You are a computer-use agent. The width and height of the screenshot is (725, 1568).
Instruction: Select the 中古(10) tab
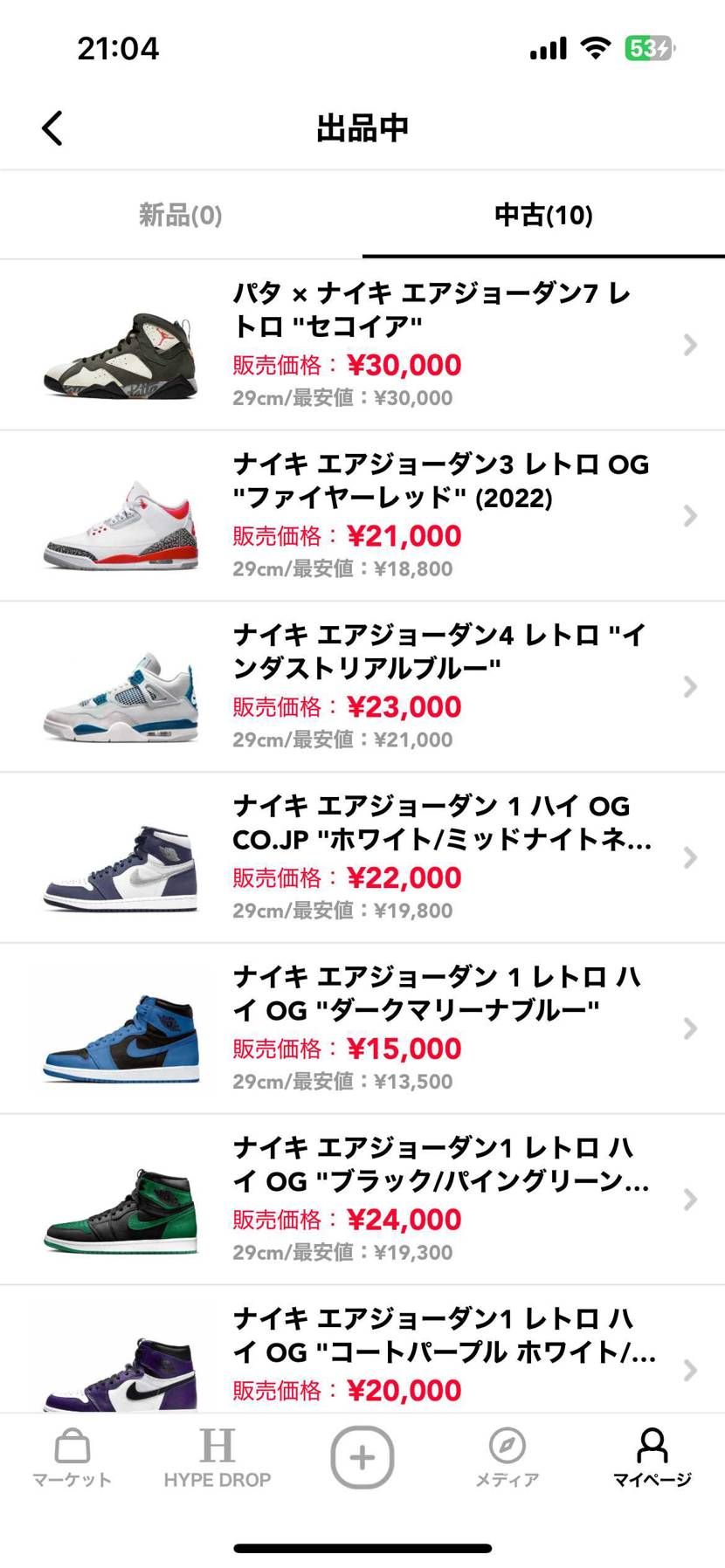pos(543,215)
